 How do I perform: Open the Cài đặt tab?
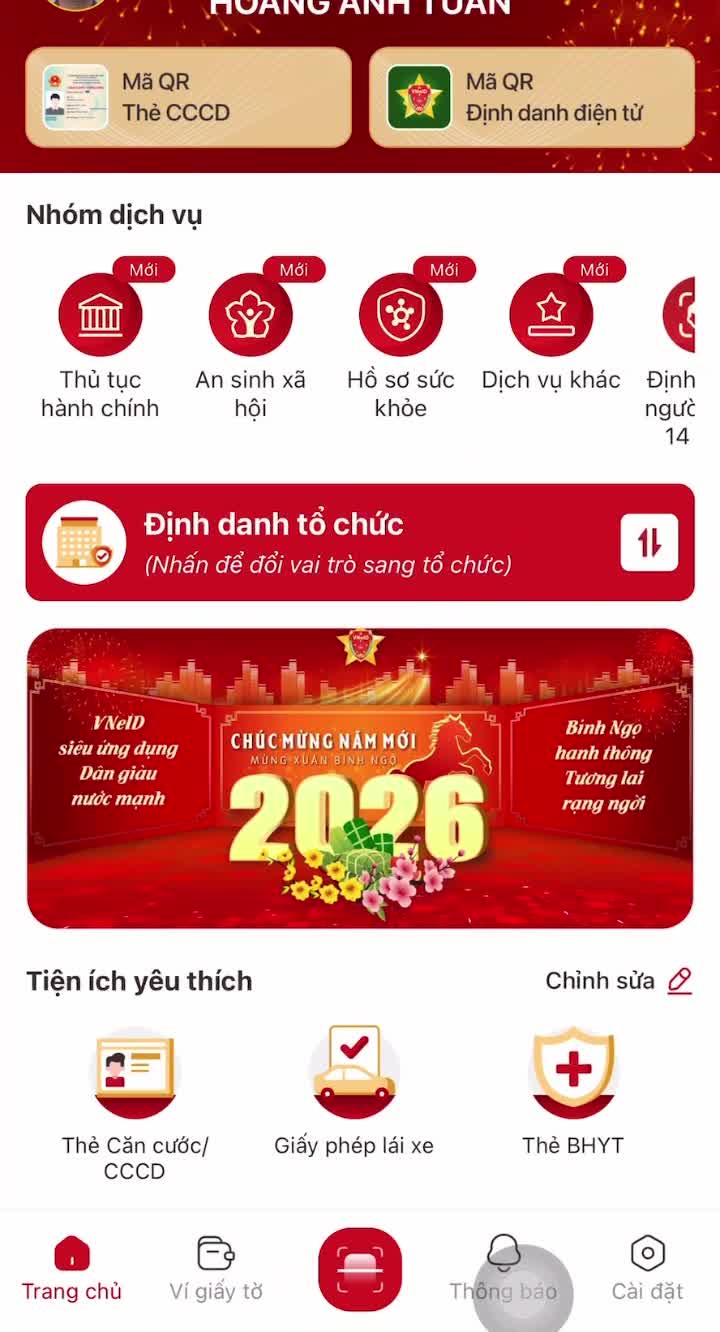point(647,1270)
